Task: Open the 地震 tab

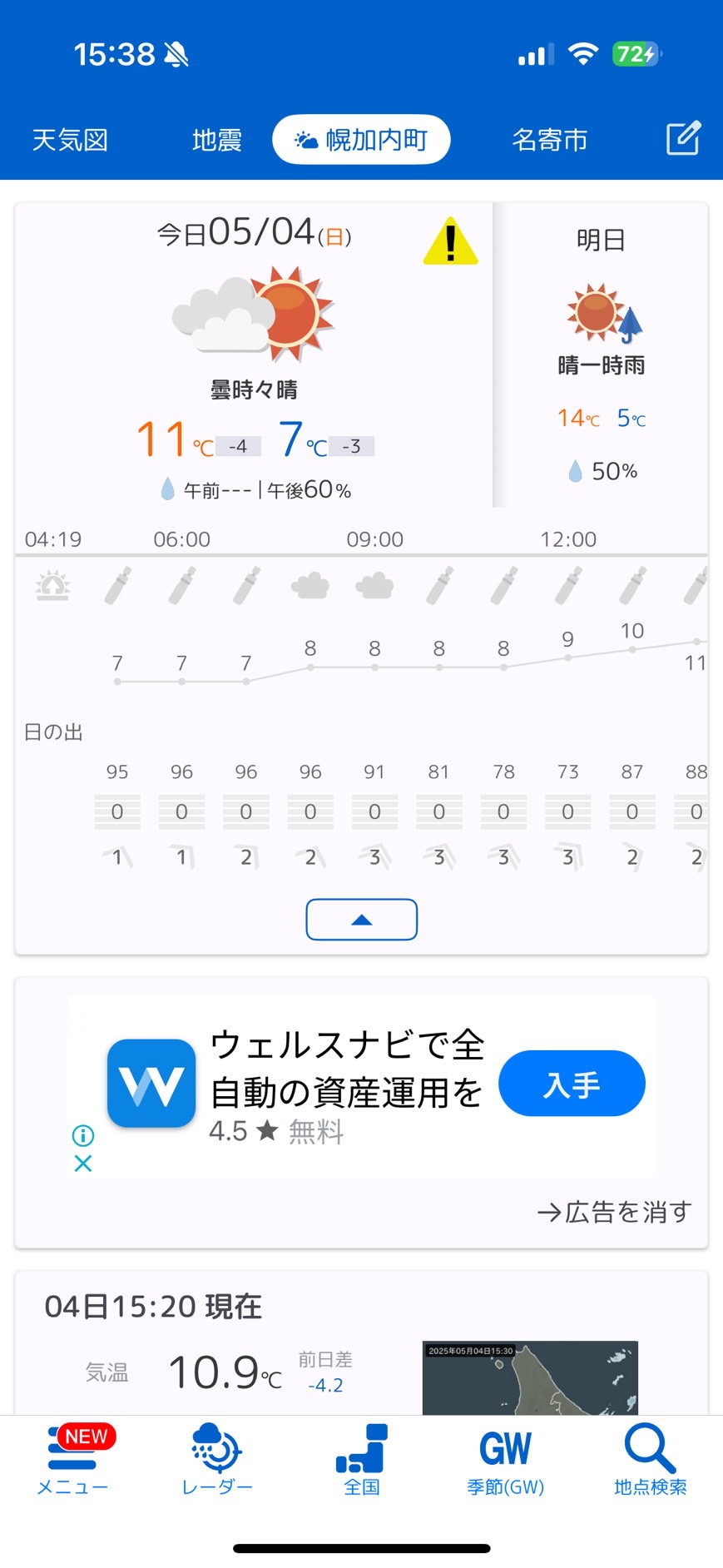Action: click(216, 140)
